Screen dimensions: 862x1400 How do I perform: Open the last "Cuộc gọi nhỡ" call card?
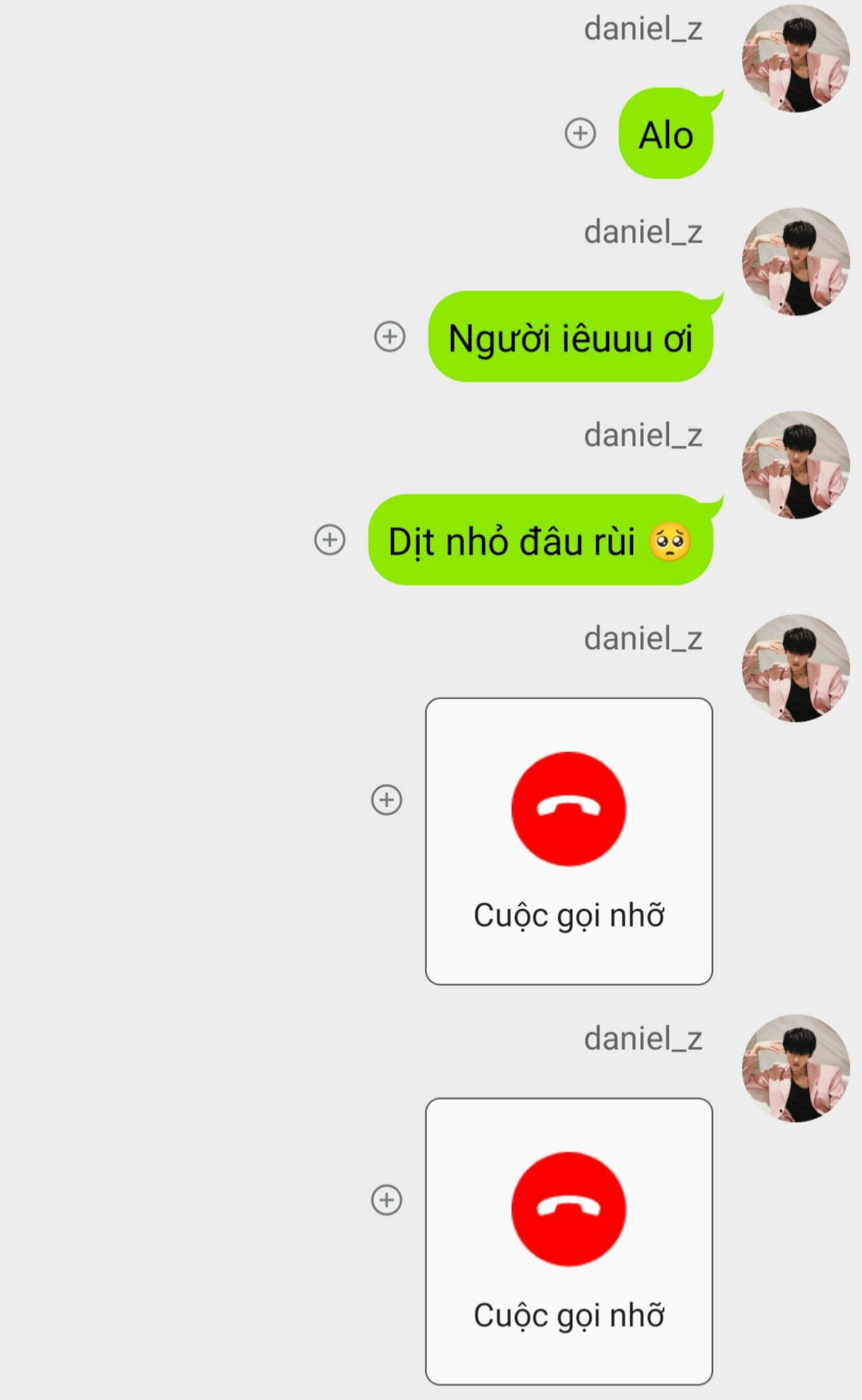coord(569,1241)
